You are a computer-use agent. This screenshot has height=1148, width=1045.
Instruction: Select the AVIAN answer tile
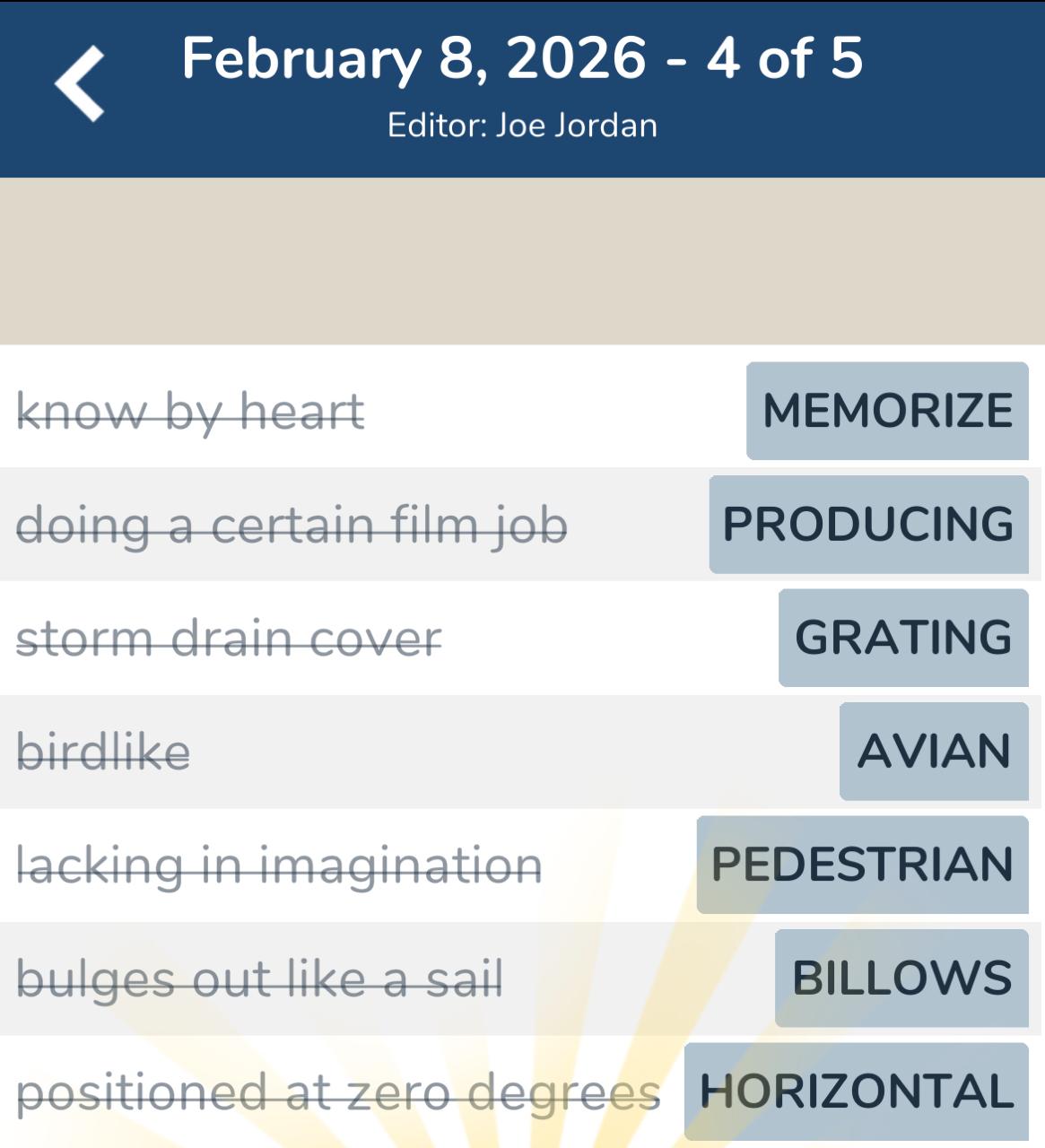click(933, 752)
